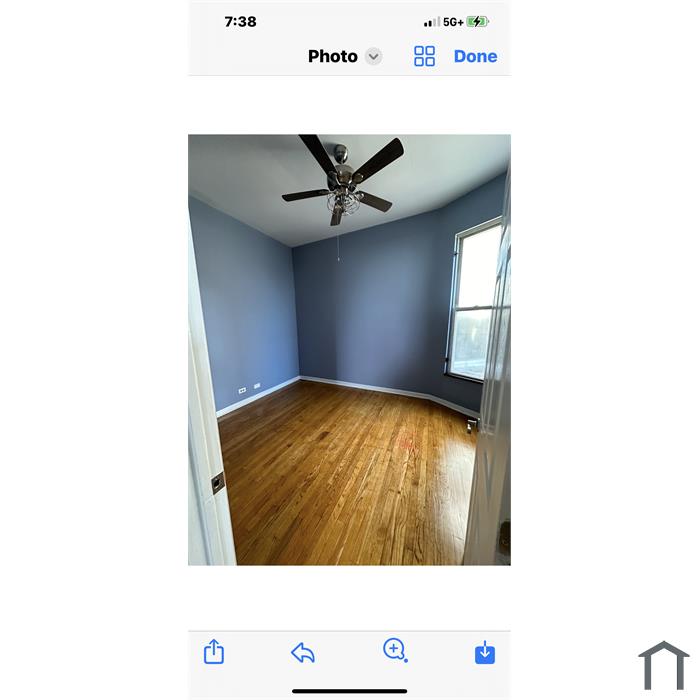The image size is (700, 700).
Task: Share this photo
Action: coord(214,652)
